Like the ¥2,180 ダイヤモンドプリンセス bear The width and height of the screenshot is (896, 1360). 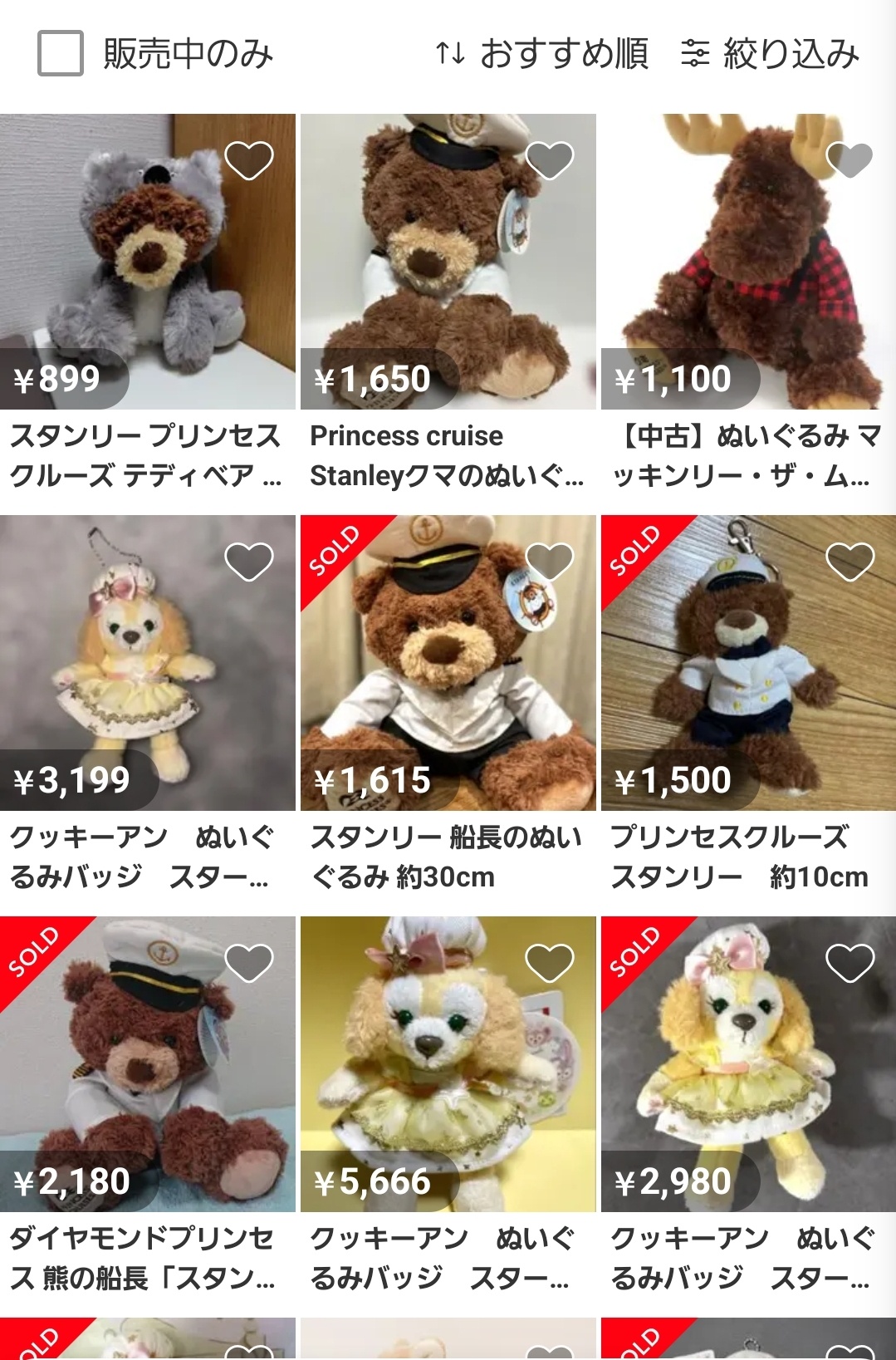point(249,964)
